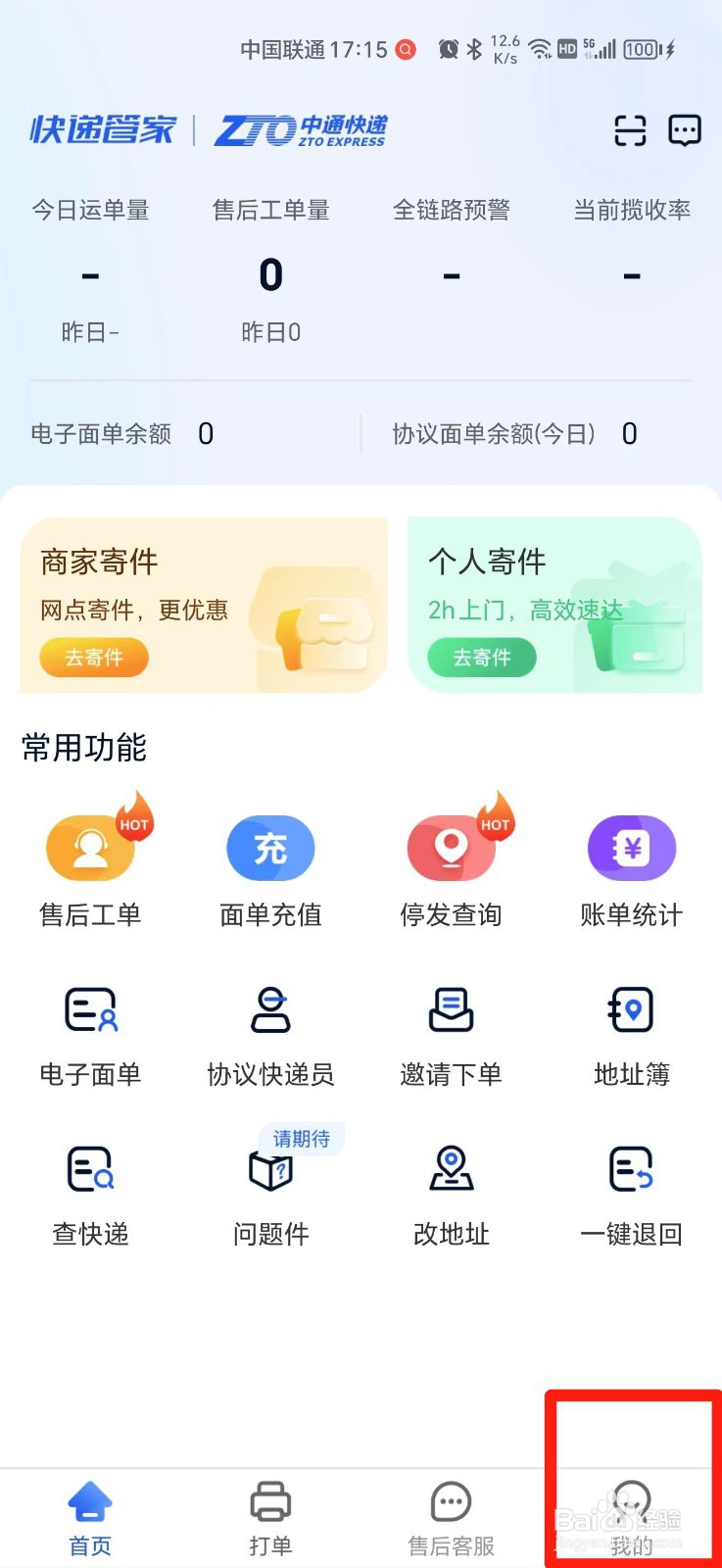
Task: Open 电子面单 electronic waybill icon
Action: click(x=90, y=1024)
